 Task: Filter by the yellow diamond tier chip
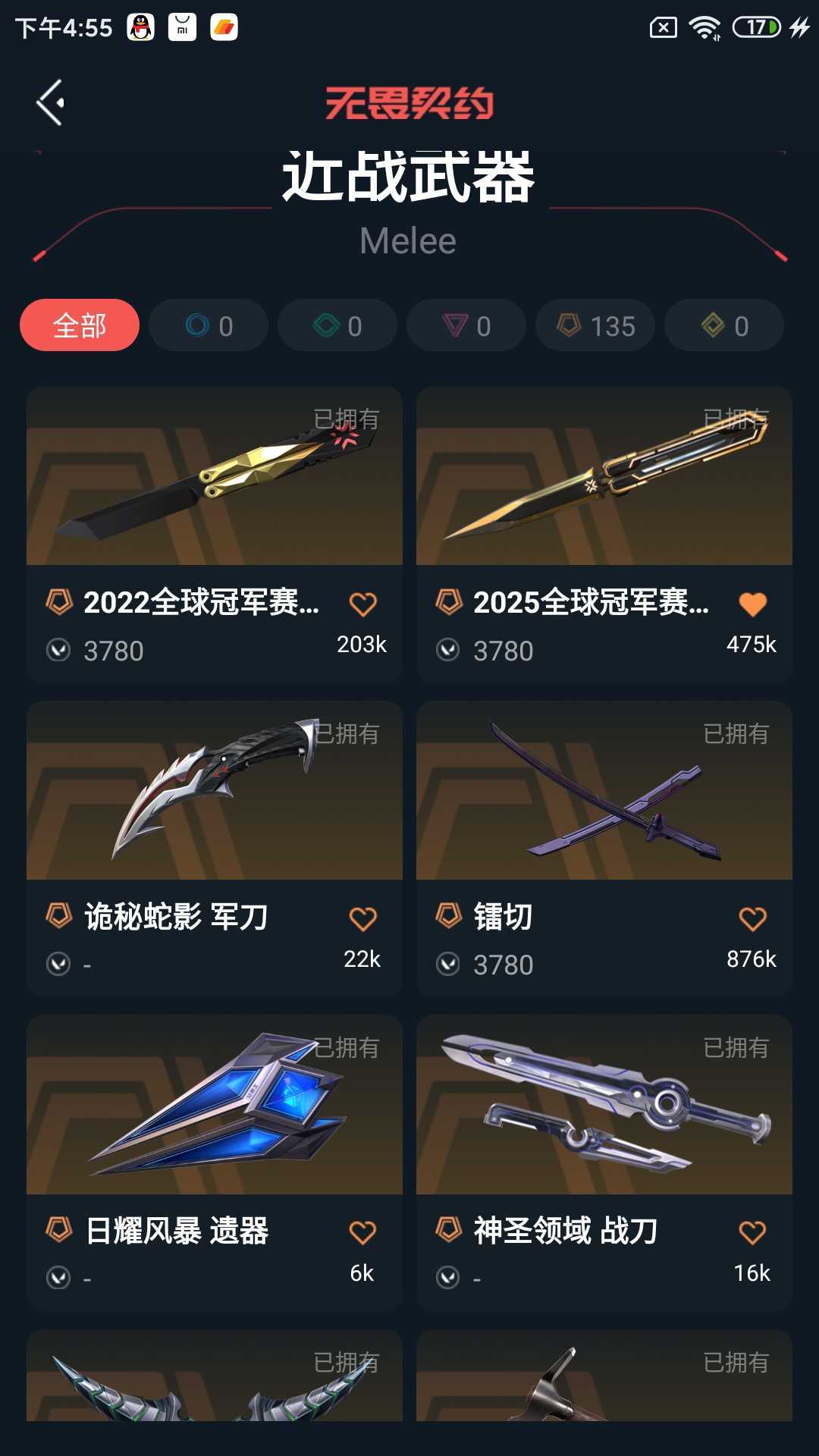click(x=724, y=325)
